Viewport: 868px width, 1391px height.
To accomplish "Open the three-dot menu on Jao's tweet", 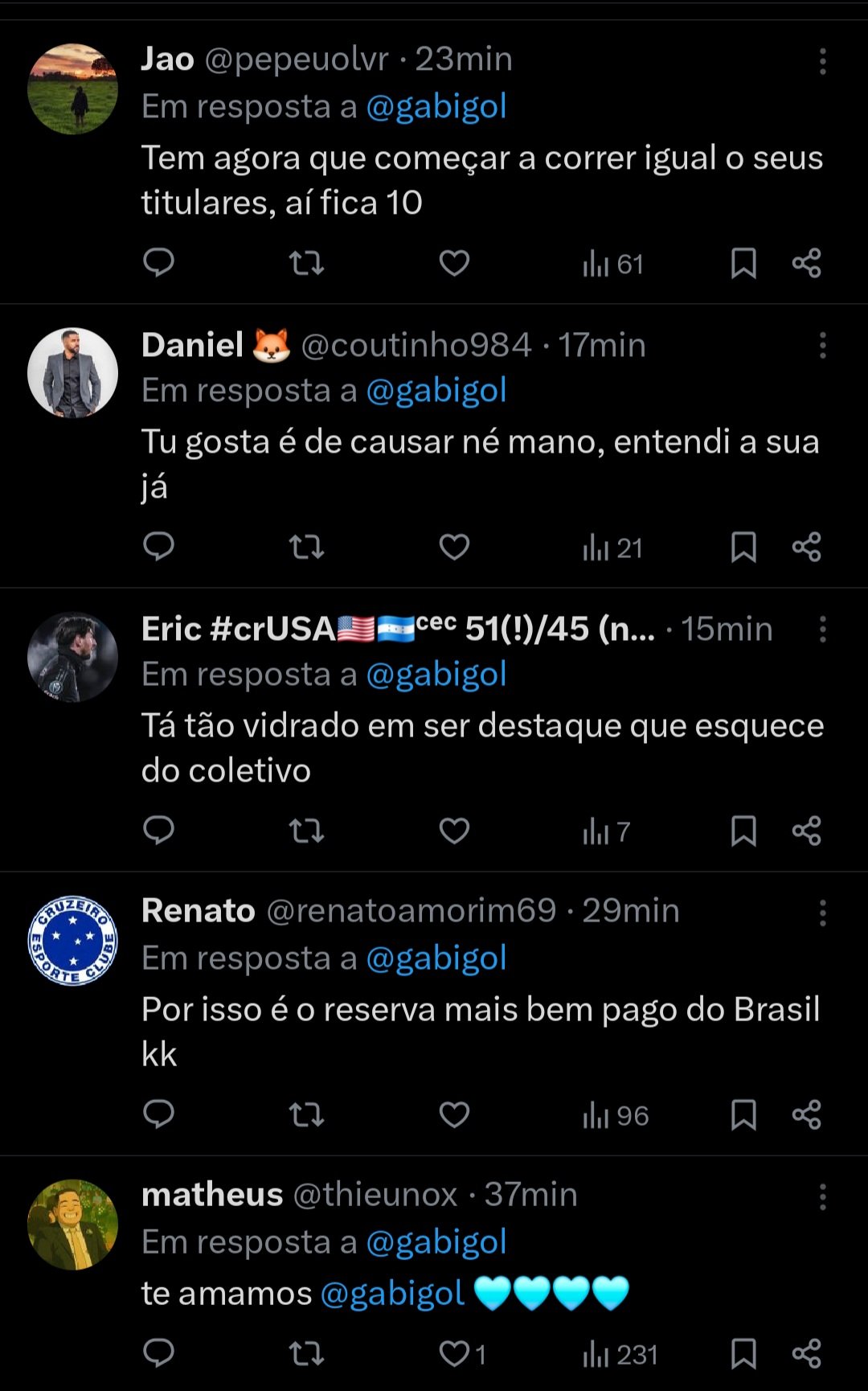I will [822, 60].
